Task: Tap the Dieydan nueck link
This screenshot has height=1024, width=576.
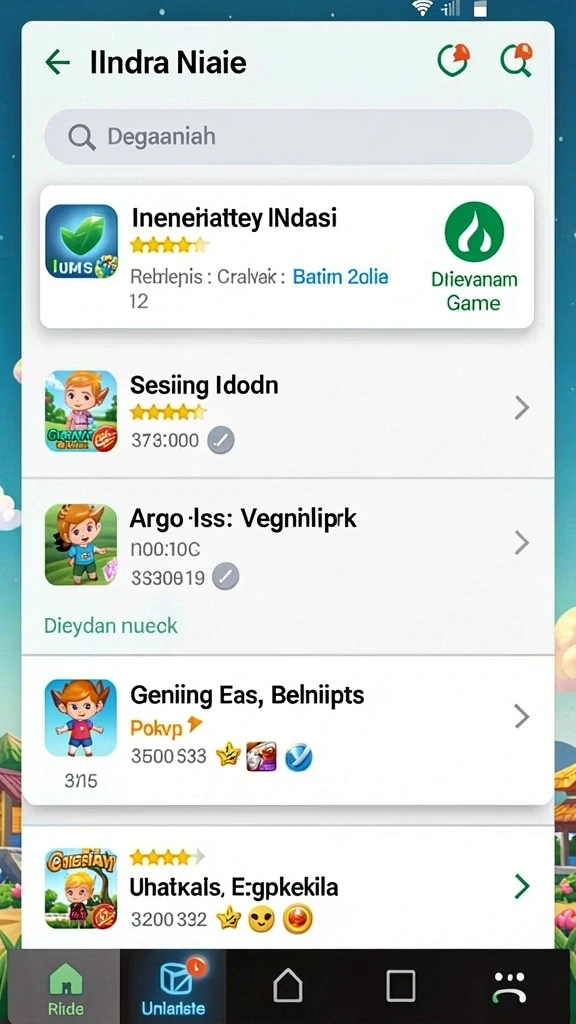Action: [110, 626]
